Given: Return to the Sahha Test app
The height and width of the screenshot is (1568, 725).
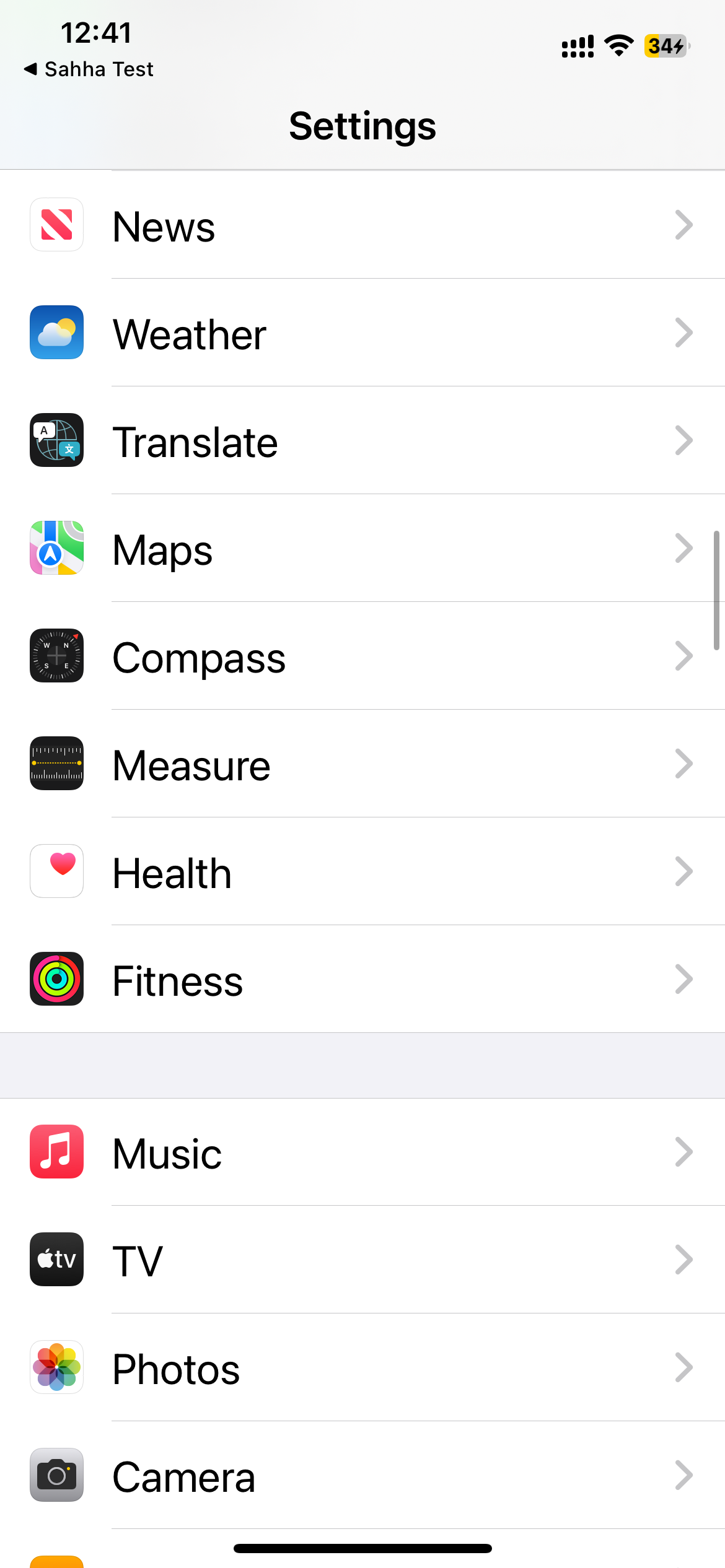Looking at the screenshot, I should coord(90,69).
